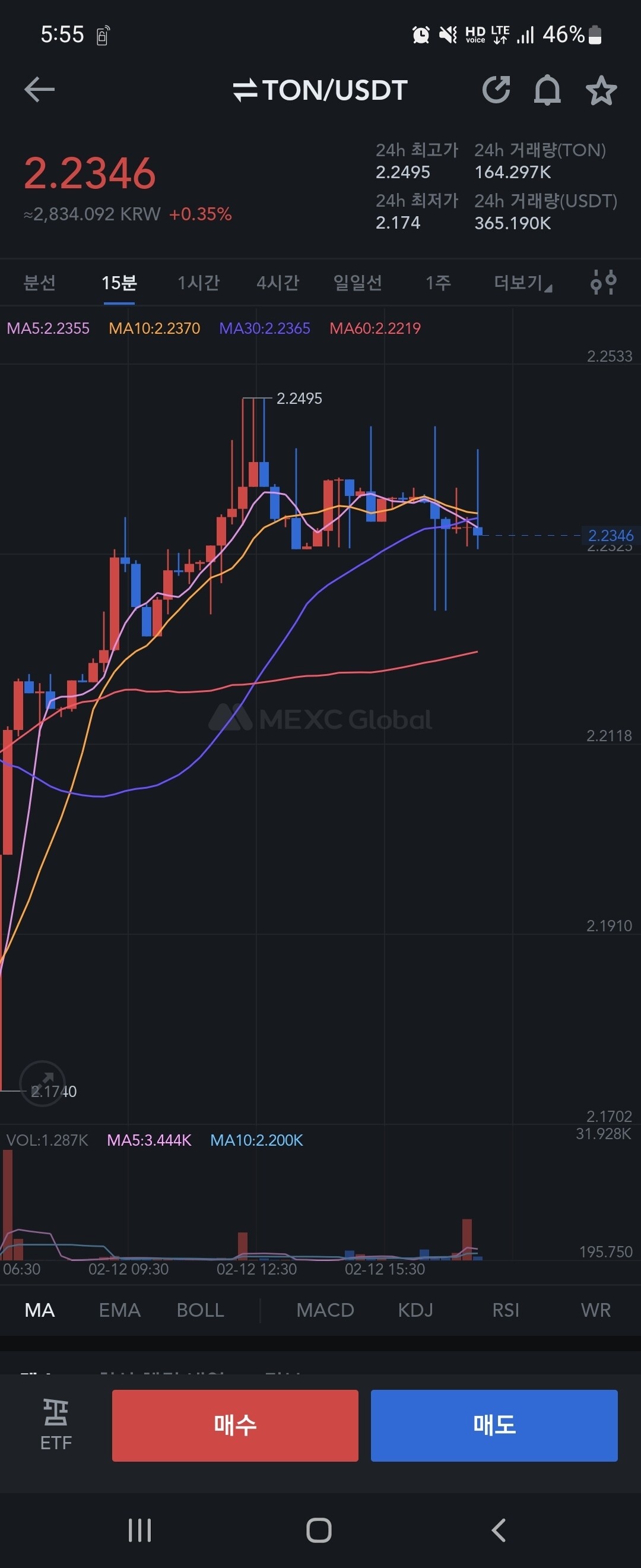Add TON/USDT to favorites star

(601, 91)
